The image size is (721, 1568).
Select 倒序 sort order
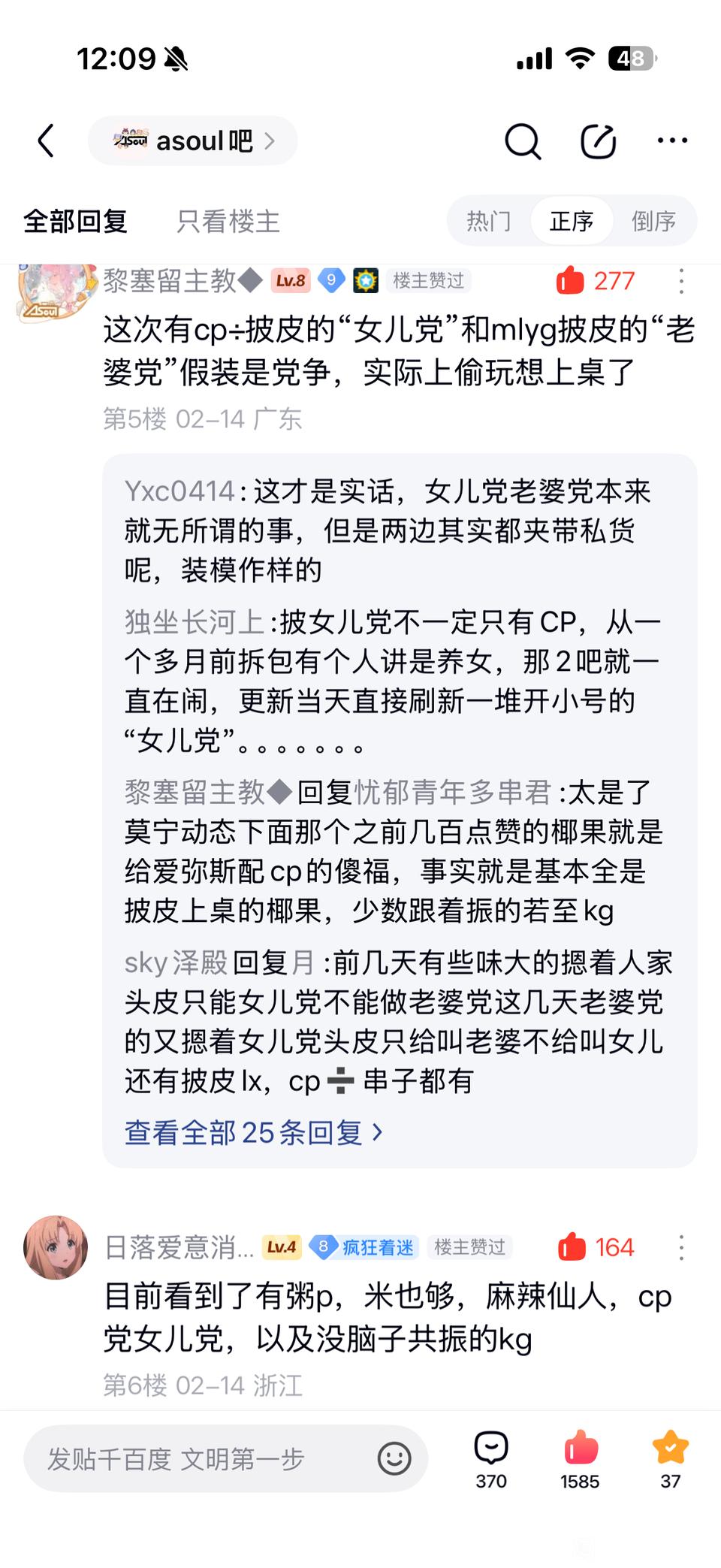654,221
